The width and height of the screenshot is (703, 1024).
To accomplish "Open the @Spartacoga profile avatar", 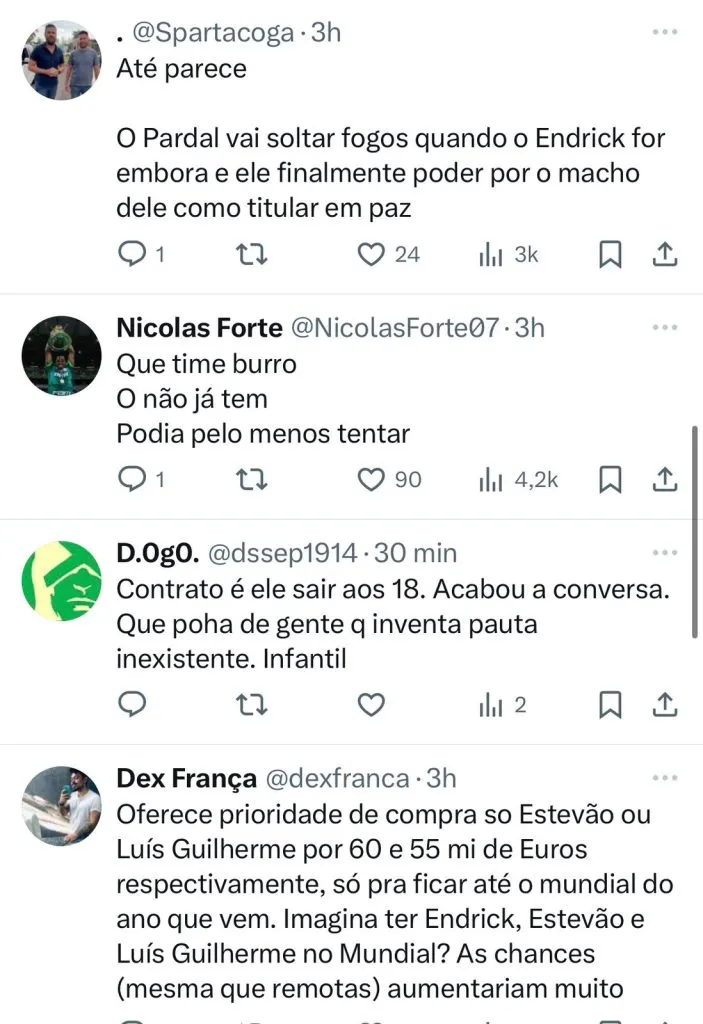I will [62, 60].
